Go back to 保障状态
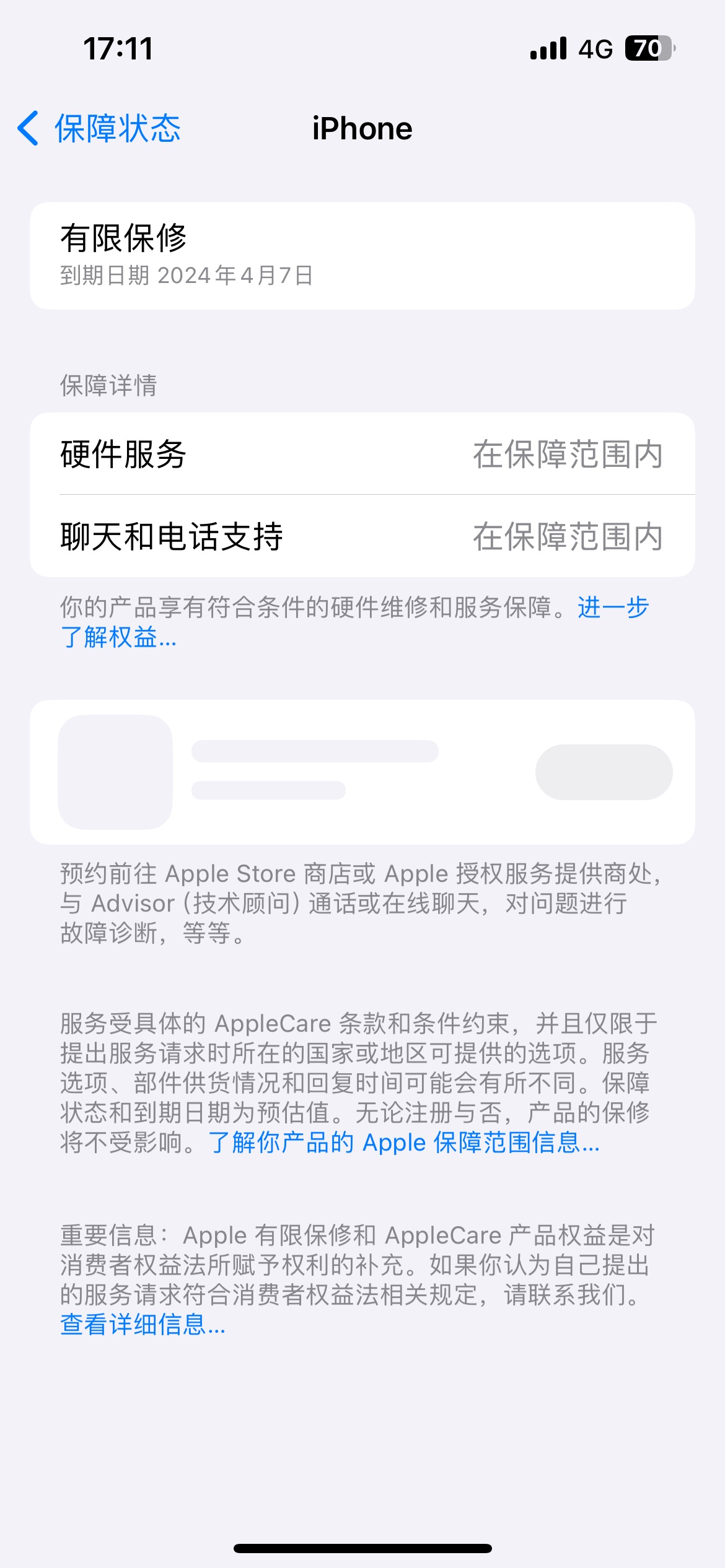This screenshot has width=725, height=1568. point(99,129)
